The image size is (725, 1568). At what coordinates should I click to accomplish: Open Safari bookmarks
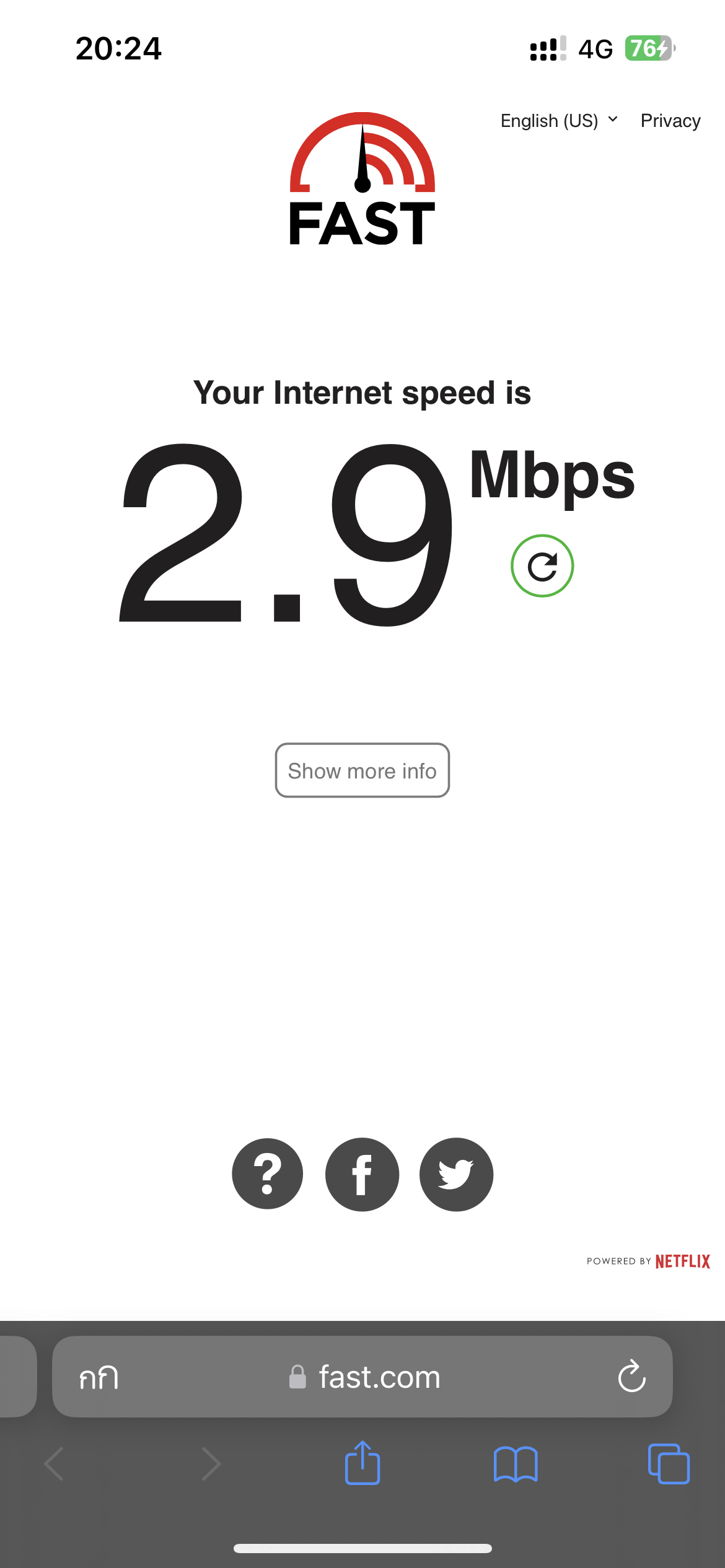click(516, 1464)
